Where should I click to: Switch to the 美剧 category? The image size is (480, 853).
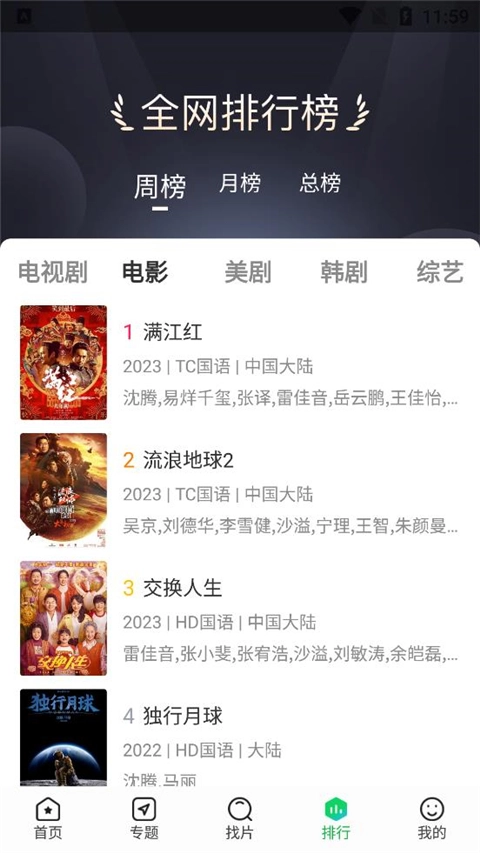[x=248, y=272]
